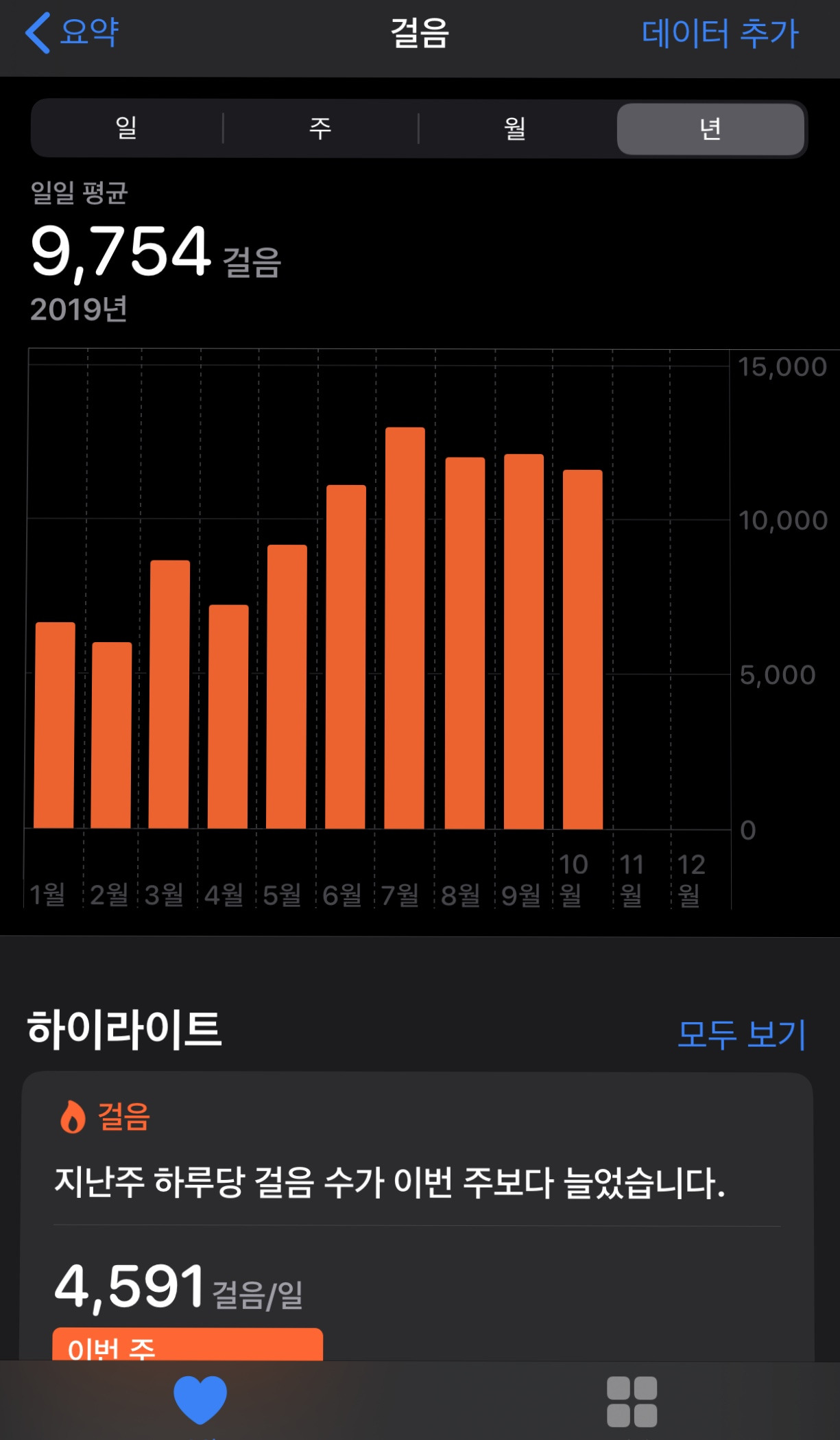The image size is (840, 1440).
Task: Go back to 요약 summary
Action: pyautogui.click(x=73, y=33)
